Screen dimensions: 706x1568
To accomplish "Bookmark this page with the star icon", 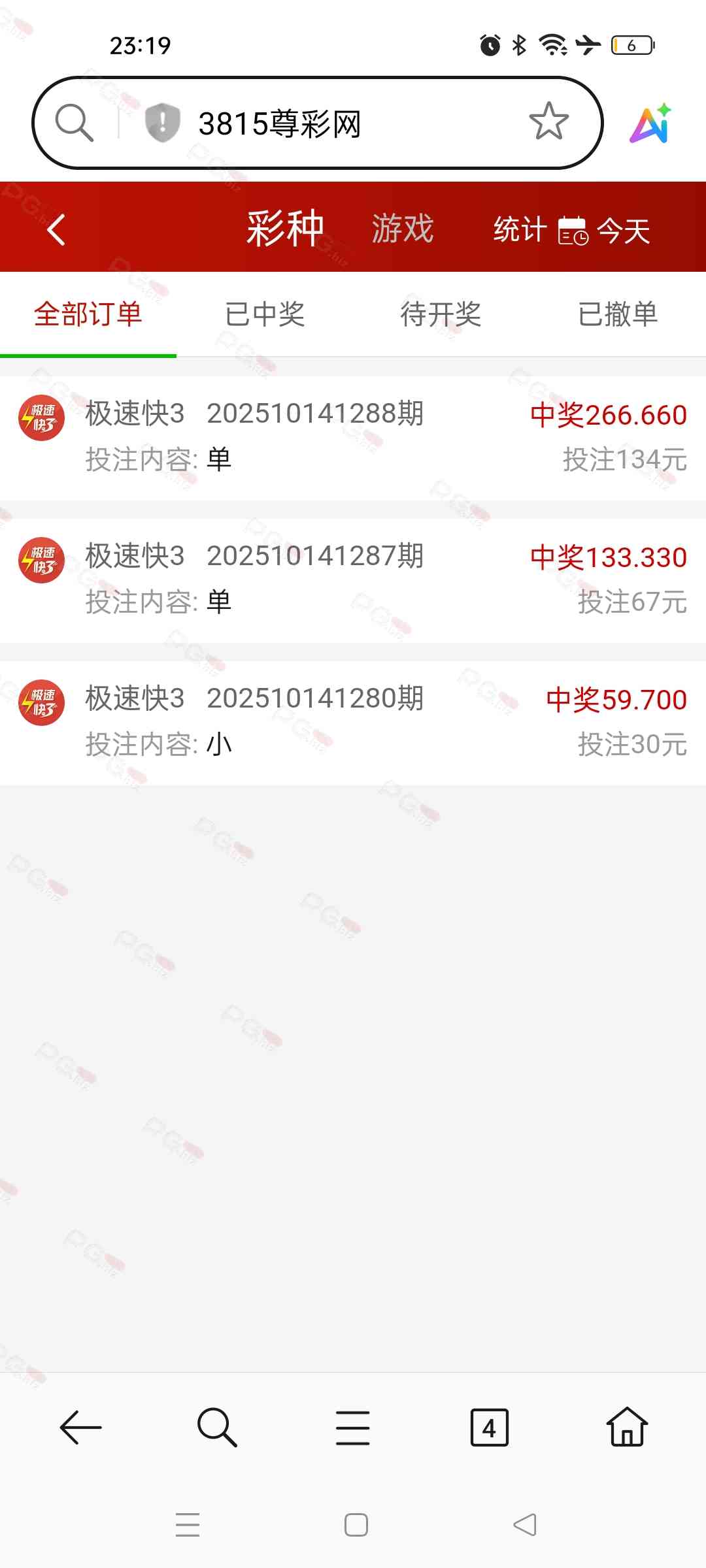I will pyautogui.click(x=548, y=122).
